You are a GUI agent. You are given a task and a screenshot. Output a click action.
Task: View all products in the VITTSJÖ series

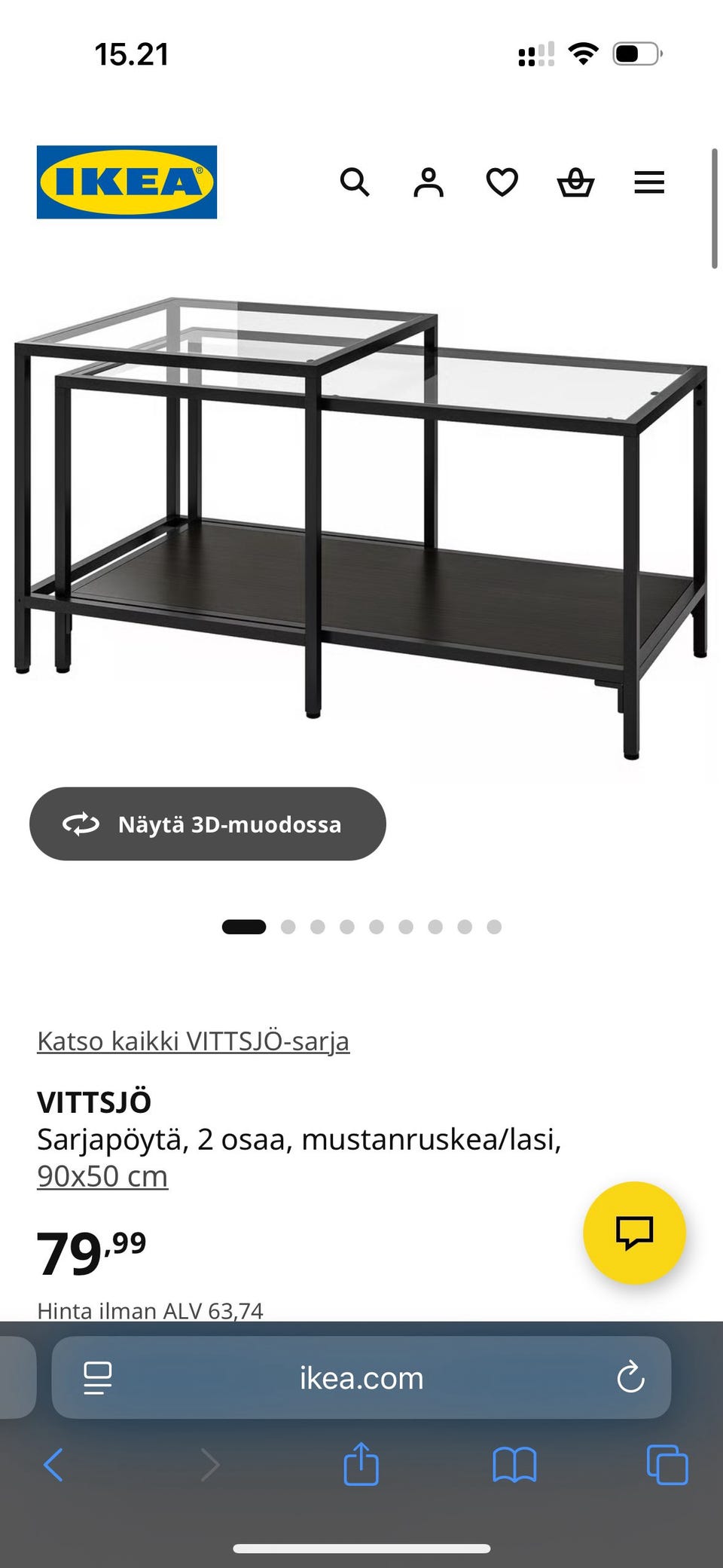(x=194, y=1041)
